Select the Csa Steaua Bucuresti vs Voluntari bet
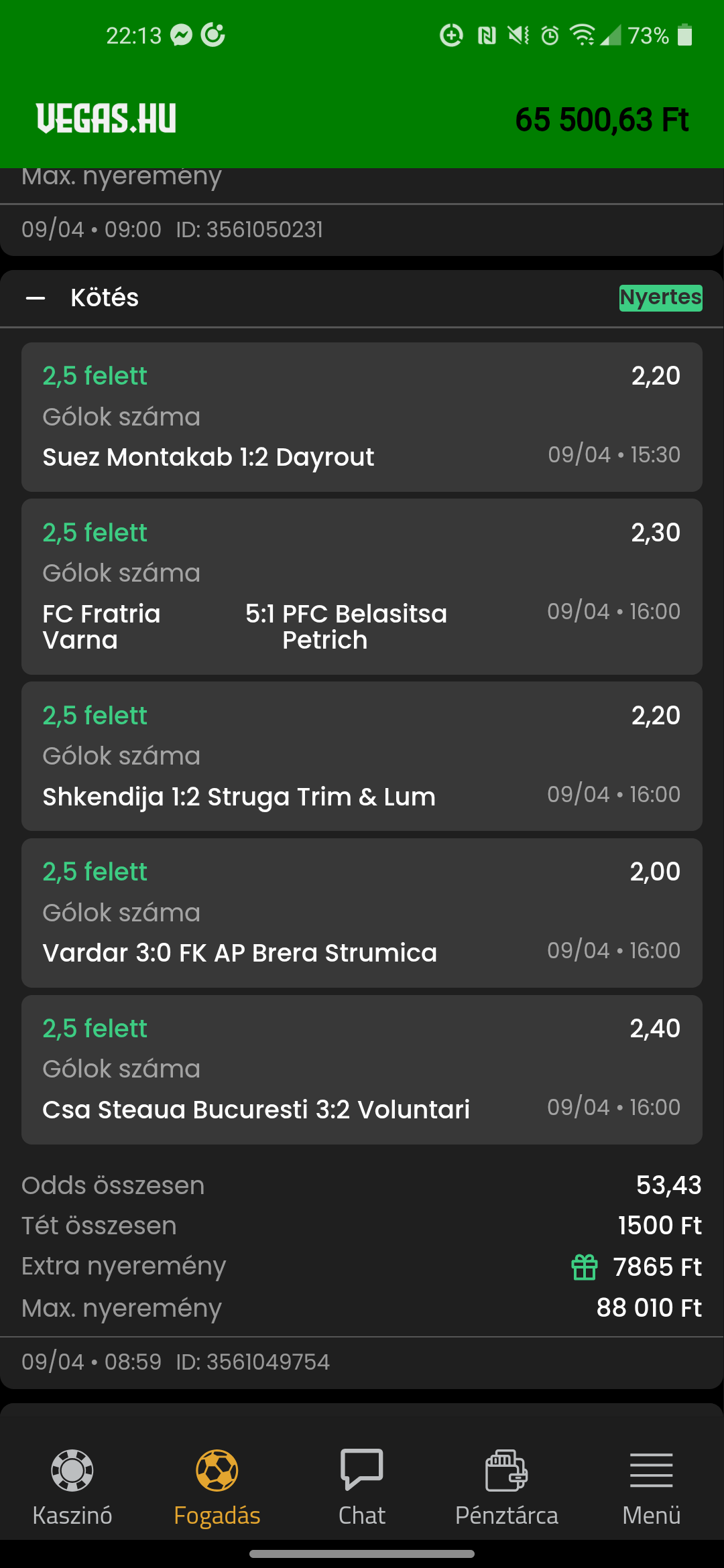Image resolution: width=724 pixels, height=1568 pixels. coord(362,1069)
